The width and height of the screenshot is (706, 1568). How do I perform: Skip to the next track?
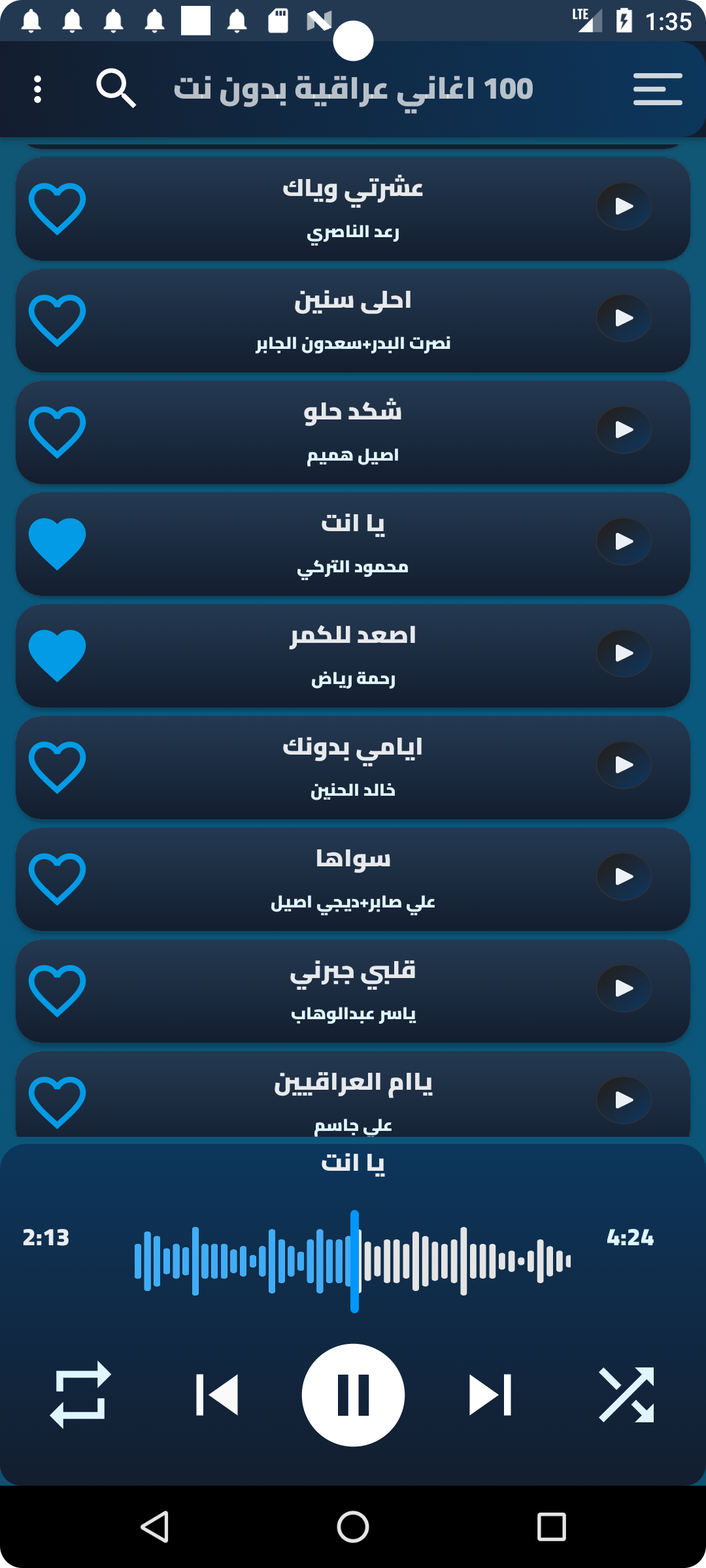tap(490, 1395)
